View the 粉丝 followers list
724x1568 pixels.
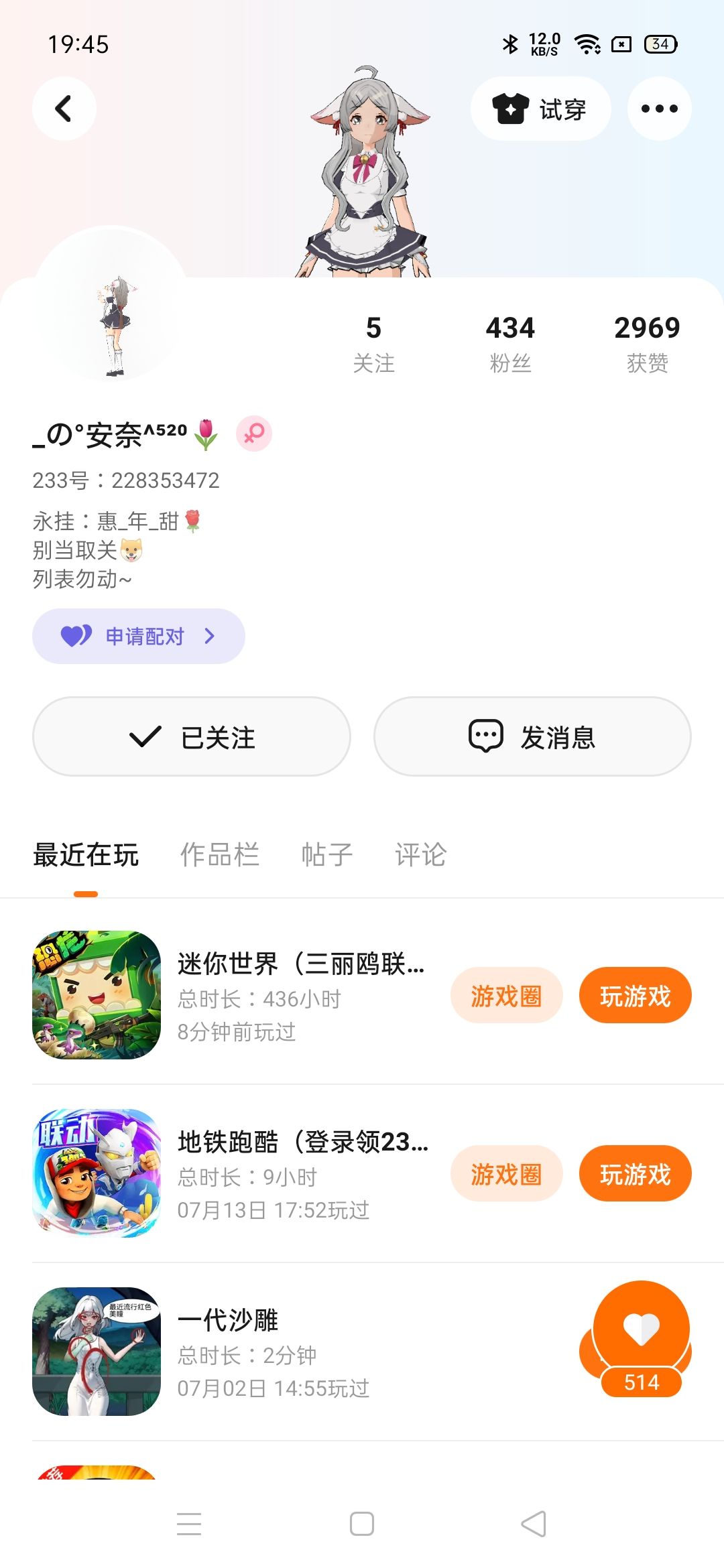[510, 343]
